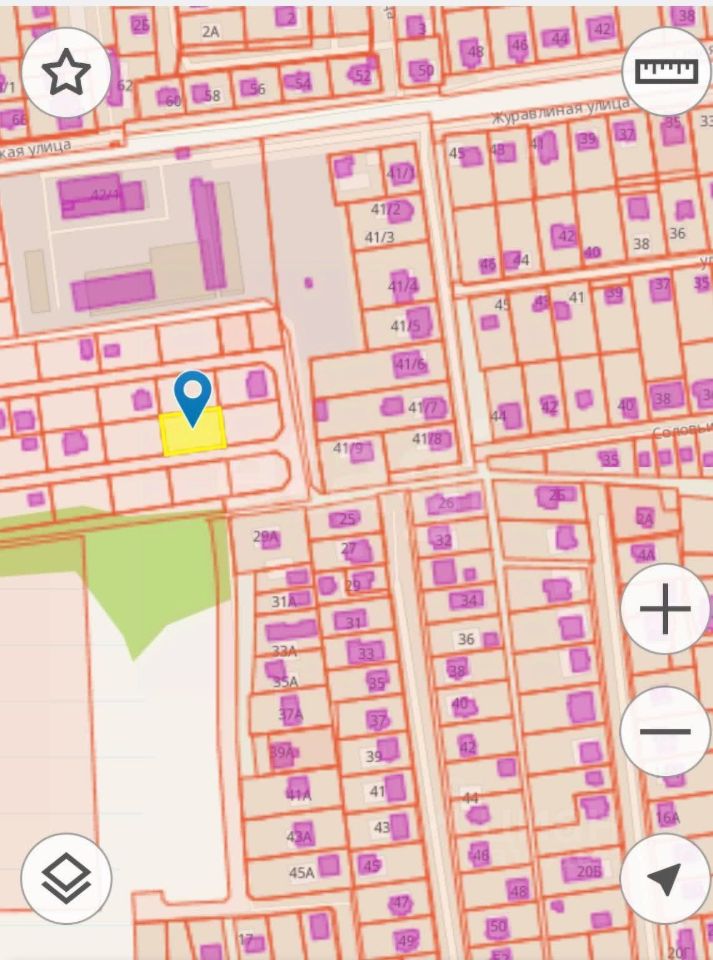The width and height of the screenshot is (713, 960).
Task: Add this location to favorites
Action: coord(66,73)
